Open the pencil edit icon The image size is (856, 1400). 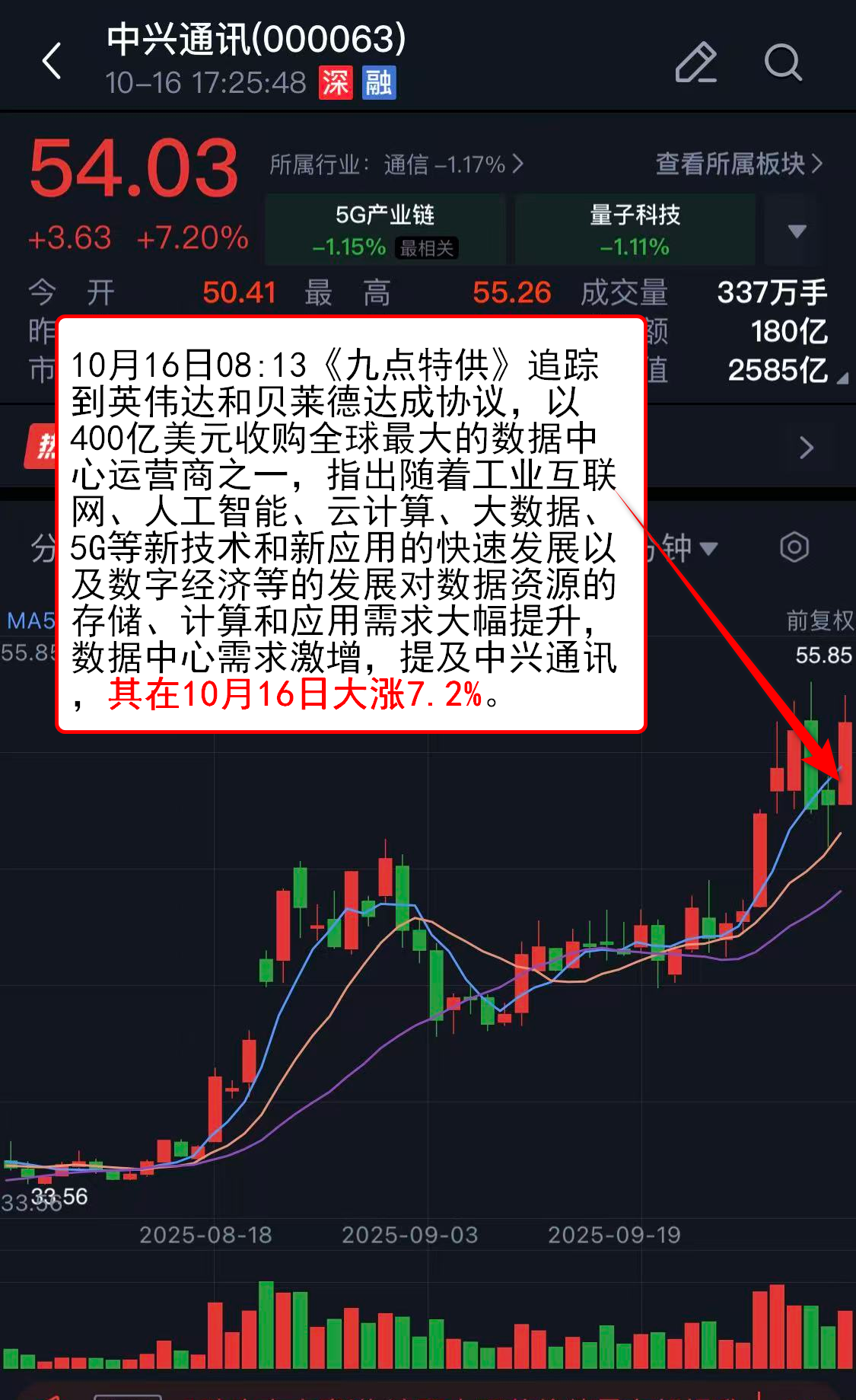(695, 62)
